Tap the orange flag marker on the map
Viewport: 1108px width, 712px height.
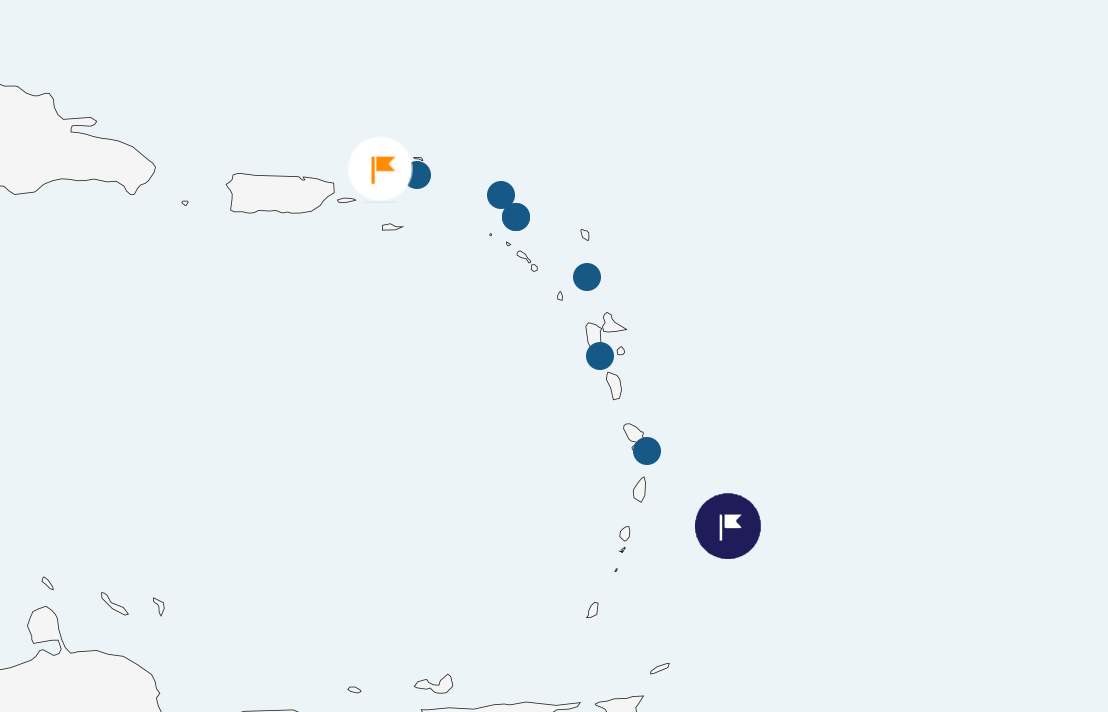380,169
